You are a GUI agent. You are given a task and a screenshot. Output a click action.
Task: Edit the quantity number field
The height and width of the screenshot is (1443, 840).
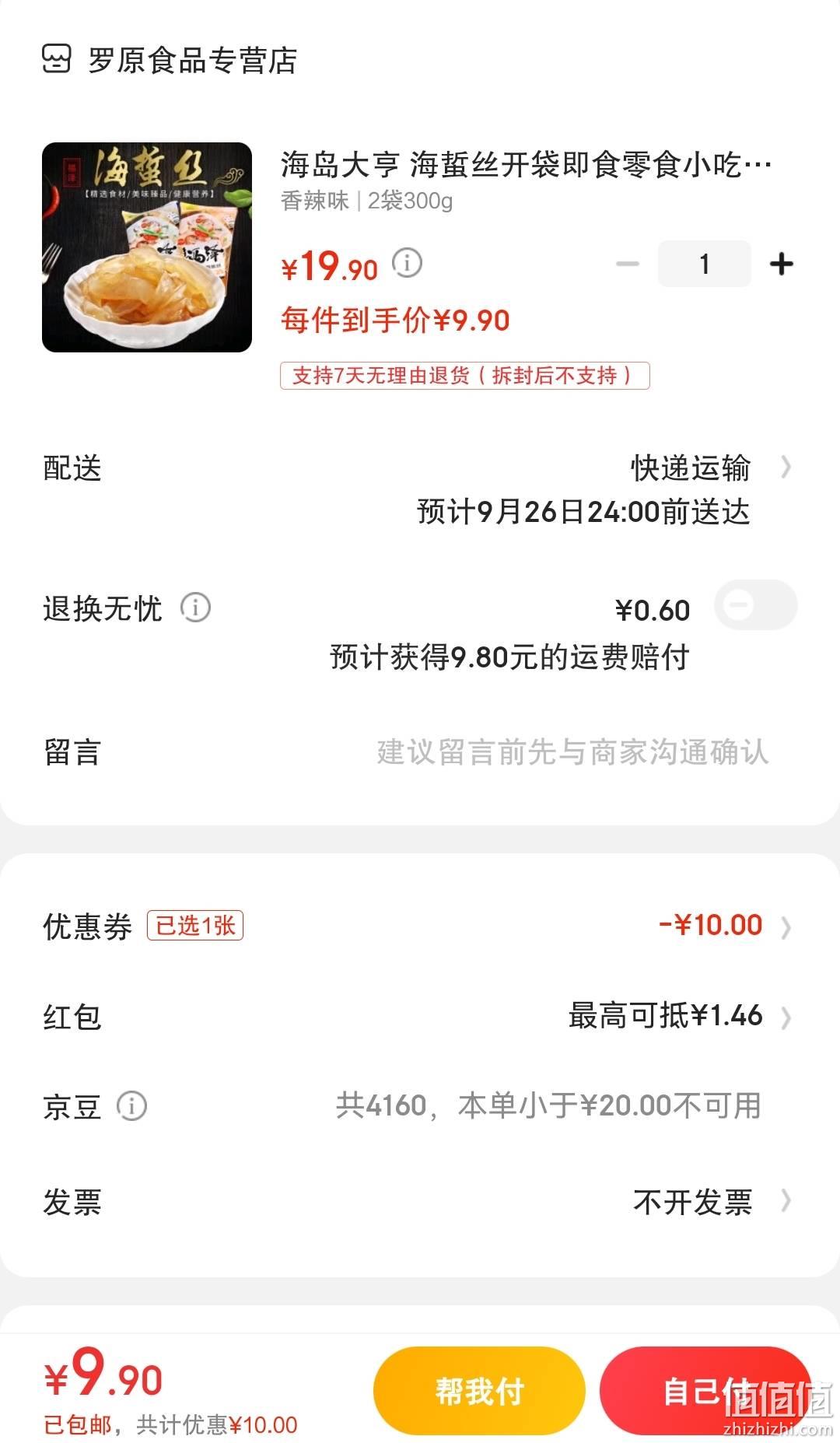point(705,264)
